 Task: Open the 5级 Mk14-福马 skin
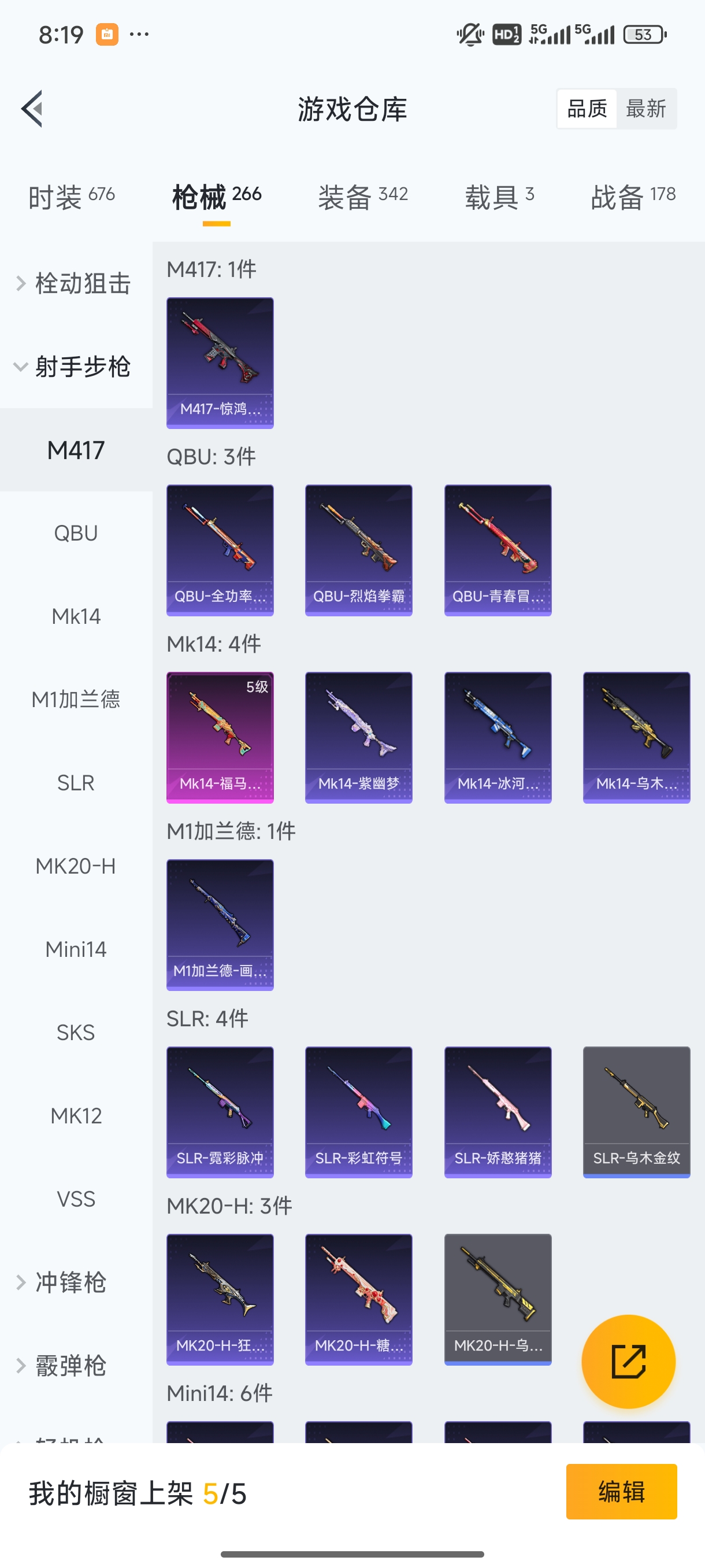[x=220, y=738]
